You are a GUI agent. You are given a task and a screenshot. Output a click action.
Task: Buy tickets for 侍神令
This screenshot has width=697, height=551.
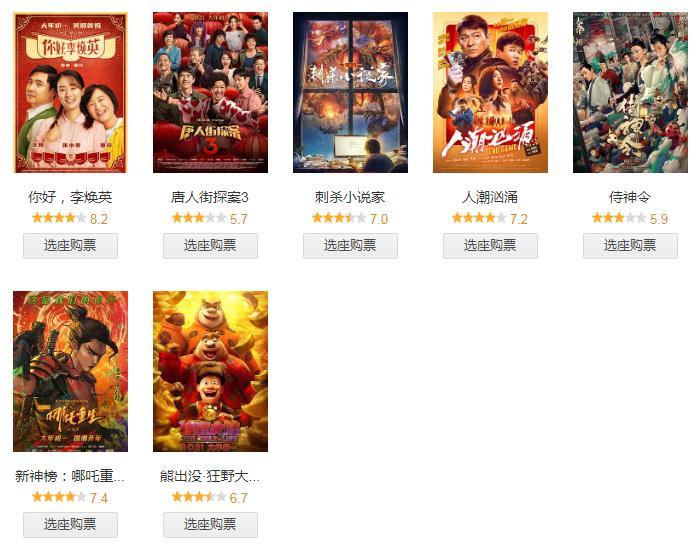[x=630, y=246]
